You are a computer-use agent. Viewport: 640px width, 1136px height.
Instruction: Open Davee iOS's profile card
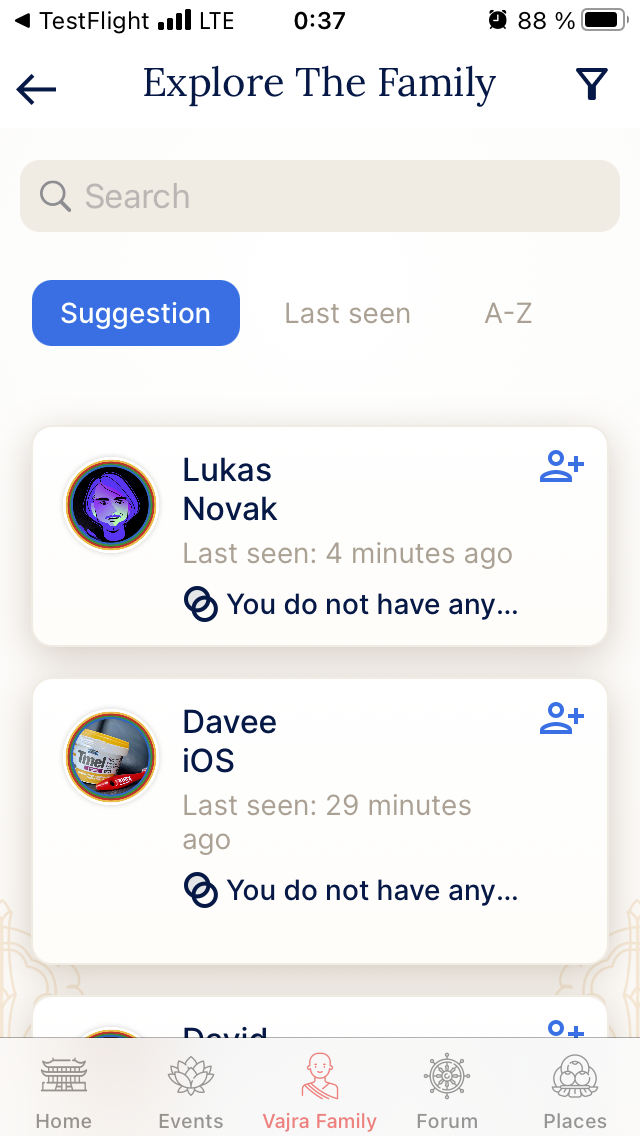pyautogui.click(x=320, y=820)
